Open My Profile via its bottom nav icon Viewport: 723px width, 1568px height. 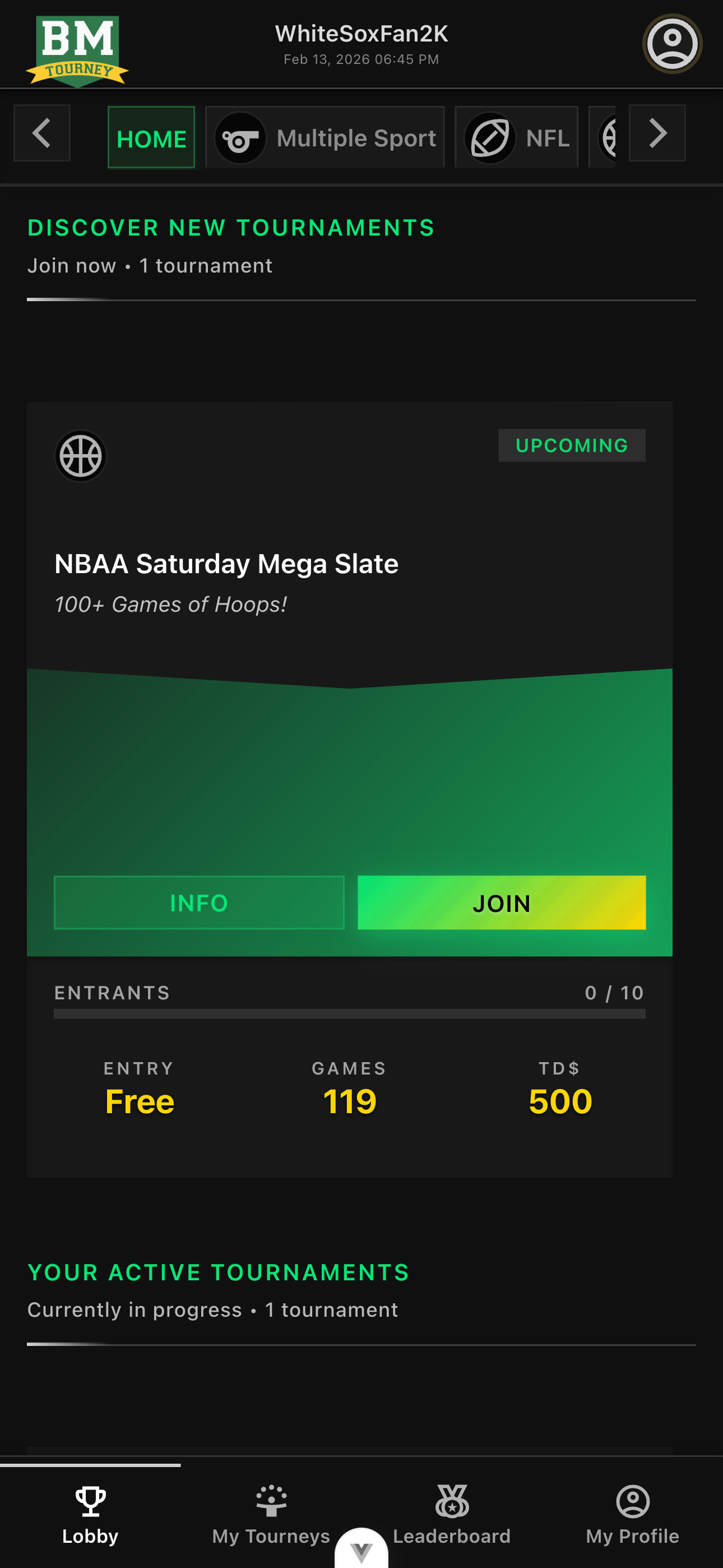pyautogui.click(x=632, y=1502)
